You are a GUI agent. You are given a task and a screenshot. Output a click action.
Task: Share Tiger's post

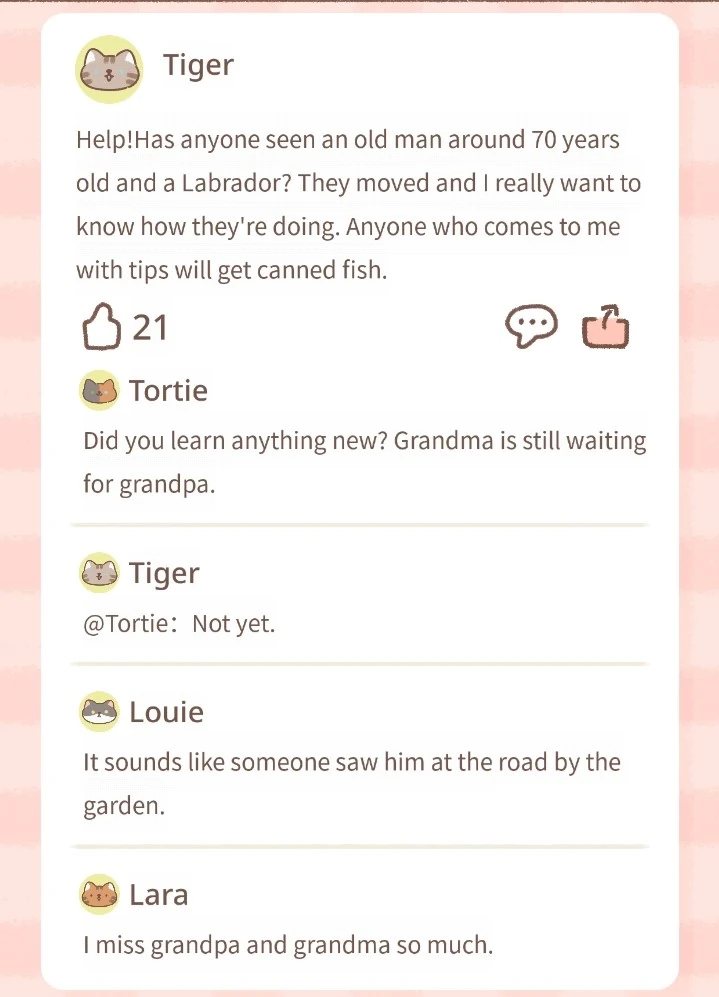click(605, 327)
